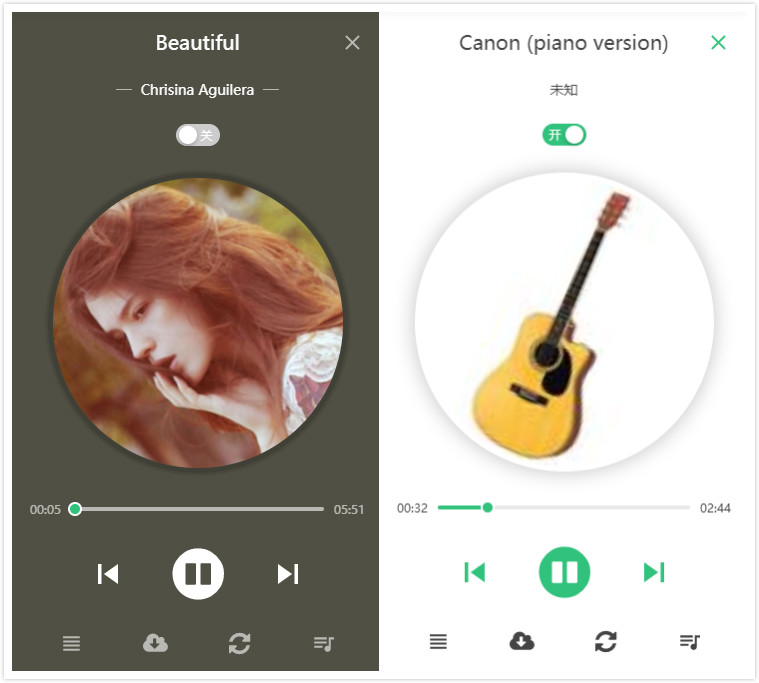
Task: Open the lyrics list icon in Beautiful player
Action: pyautogui.click(x=71, y=643)
